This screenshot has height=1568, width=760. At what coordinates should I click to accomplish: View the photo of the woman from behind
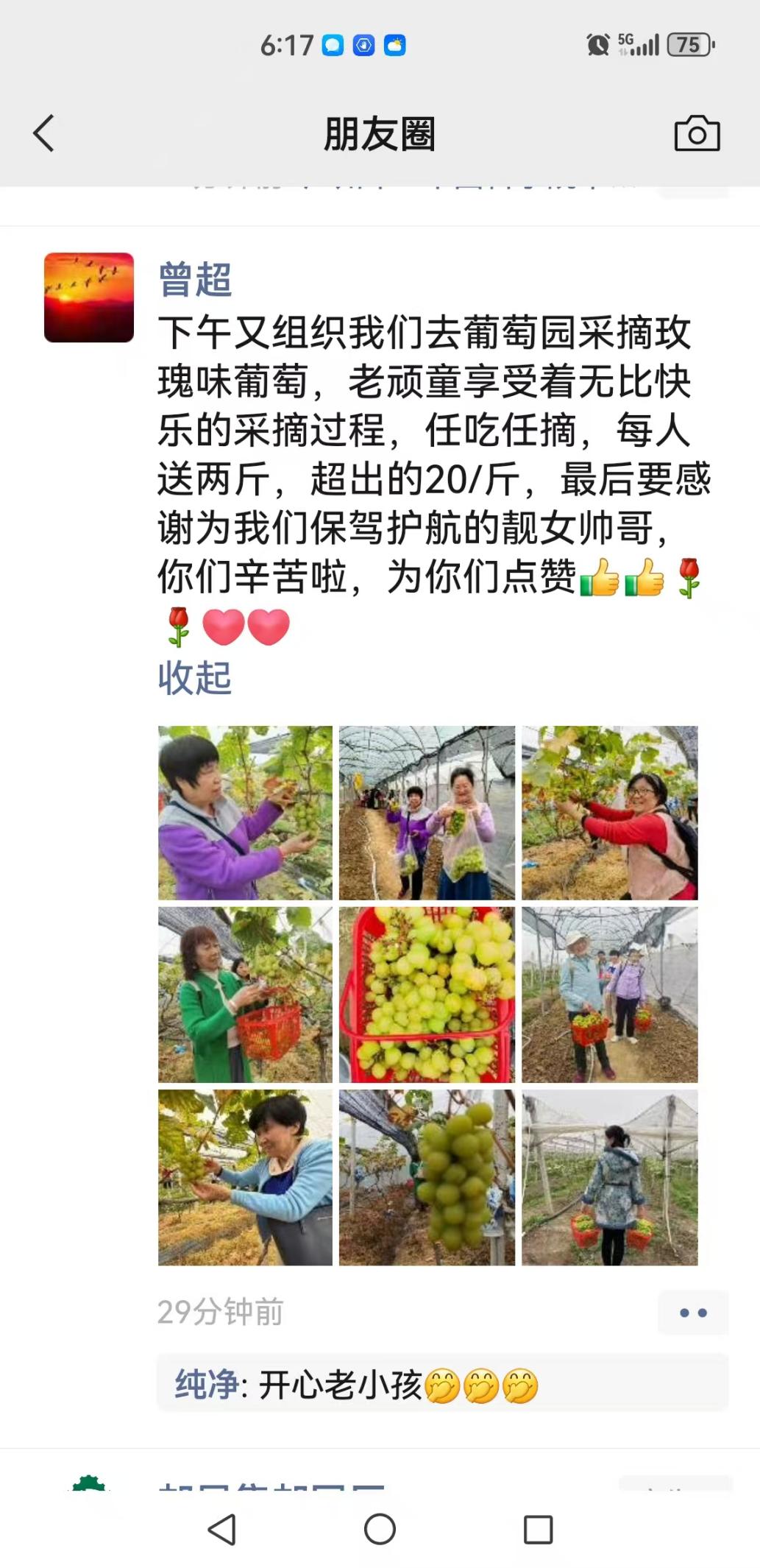[609, 1177]
